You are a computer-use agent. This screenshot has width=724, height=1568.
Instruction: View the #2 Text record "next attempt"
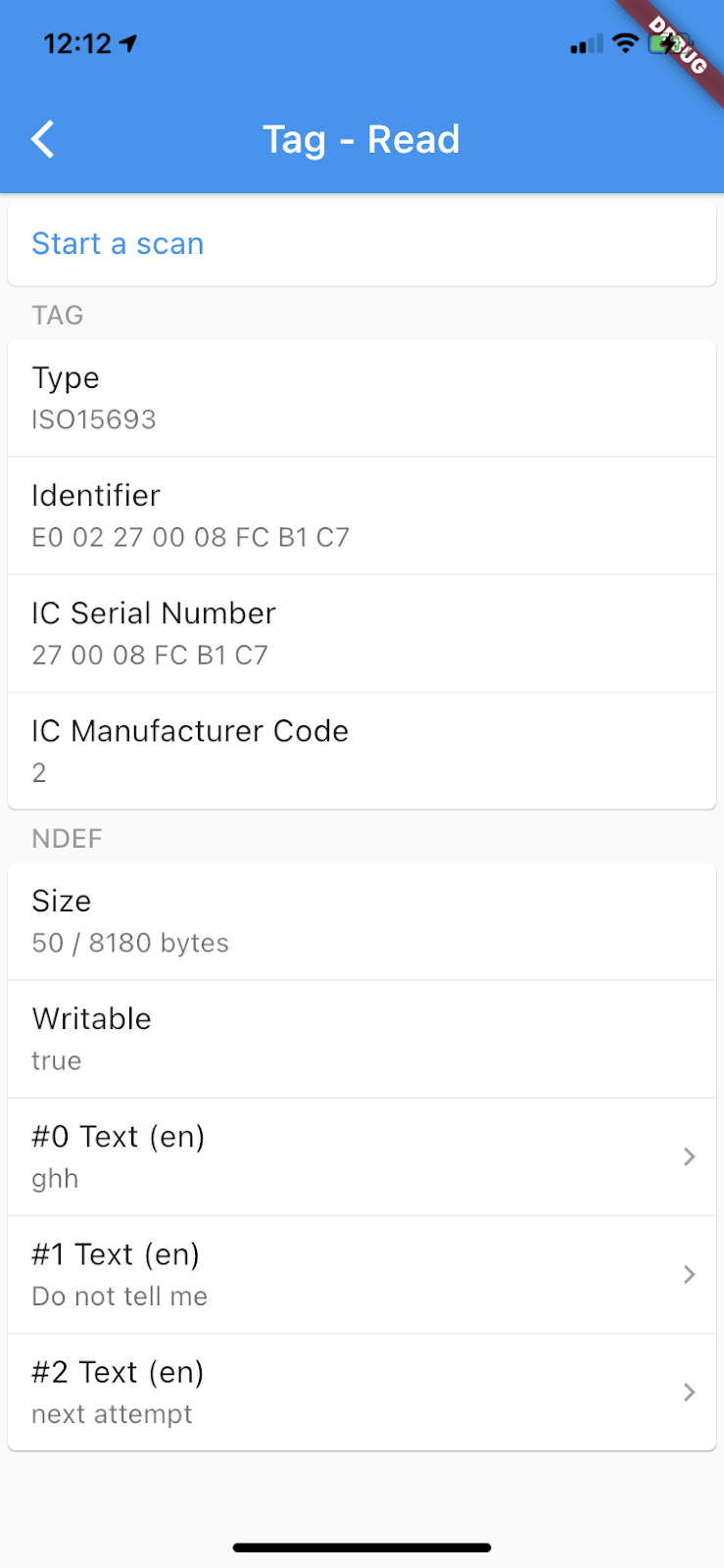coord(362,1393)
